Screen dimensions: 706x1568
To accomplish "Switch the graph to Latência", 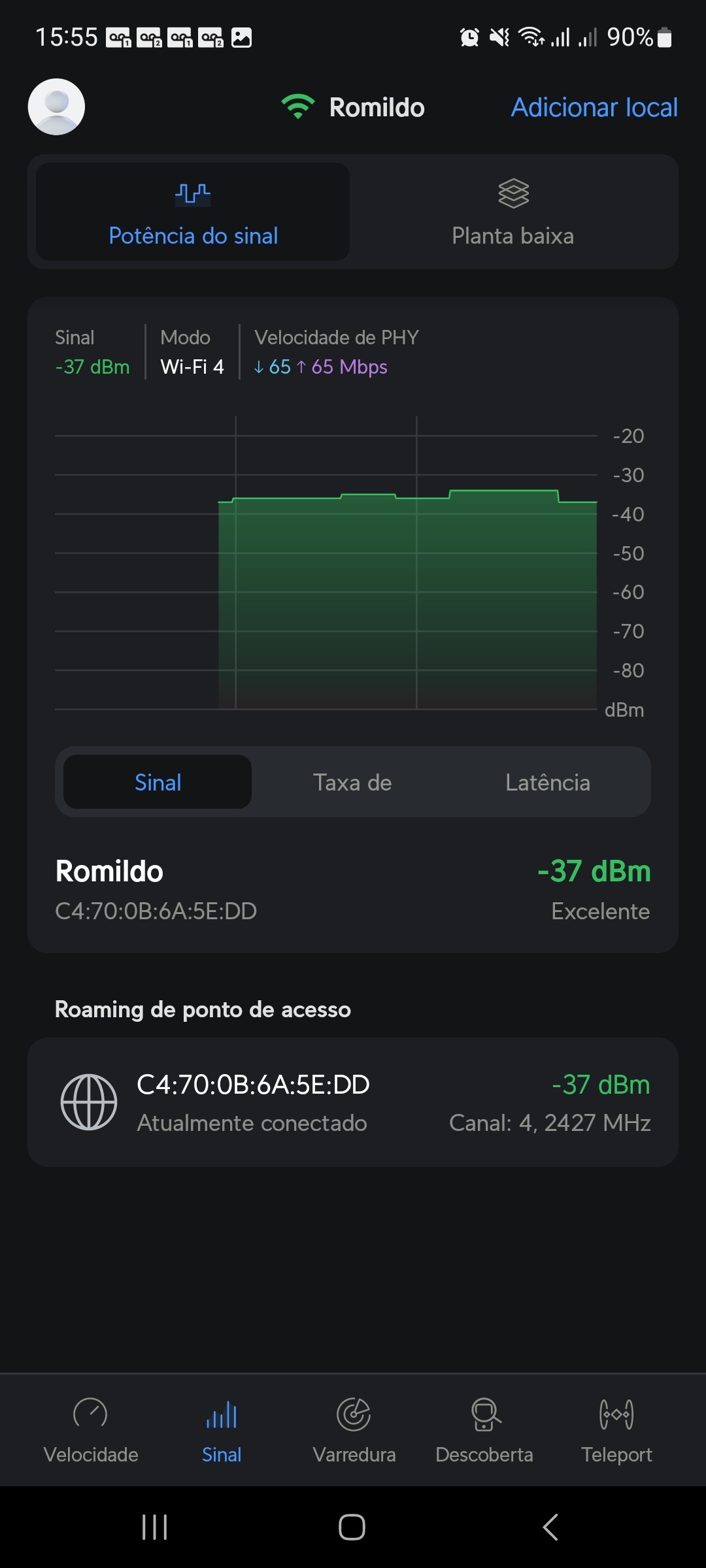I will point(547,782).
